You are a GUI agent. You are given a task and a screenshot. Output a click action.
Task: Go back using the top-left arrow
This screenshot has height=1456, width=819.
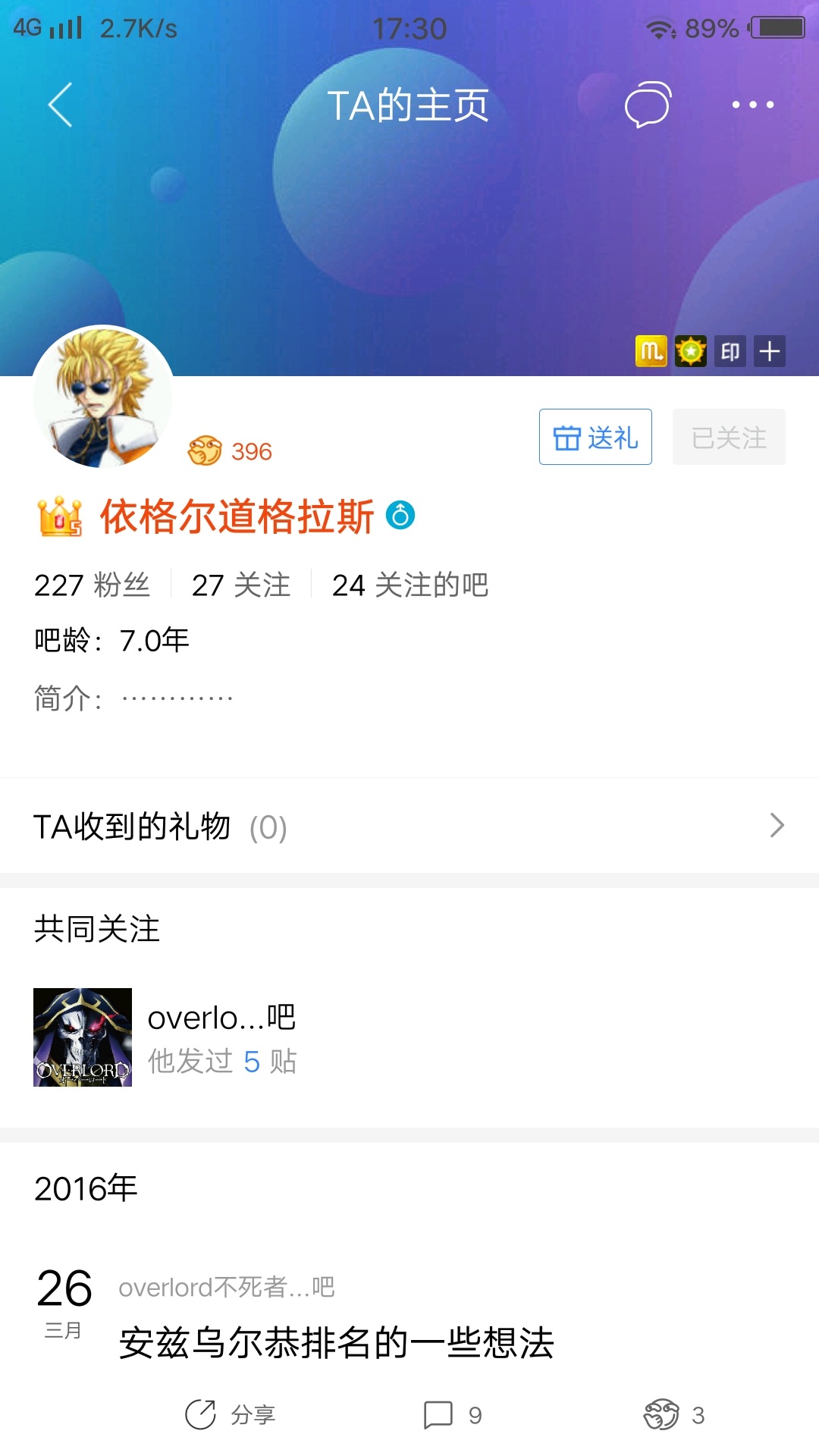pyautogui.click(x=60, y=105)
